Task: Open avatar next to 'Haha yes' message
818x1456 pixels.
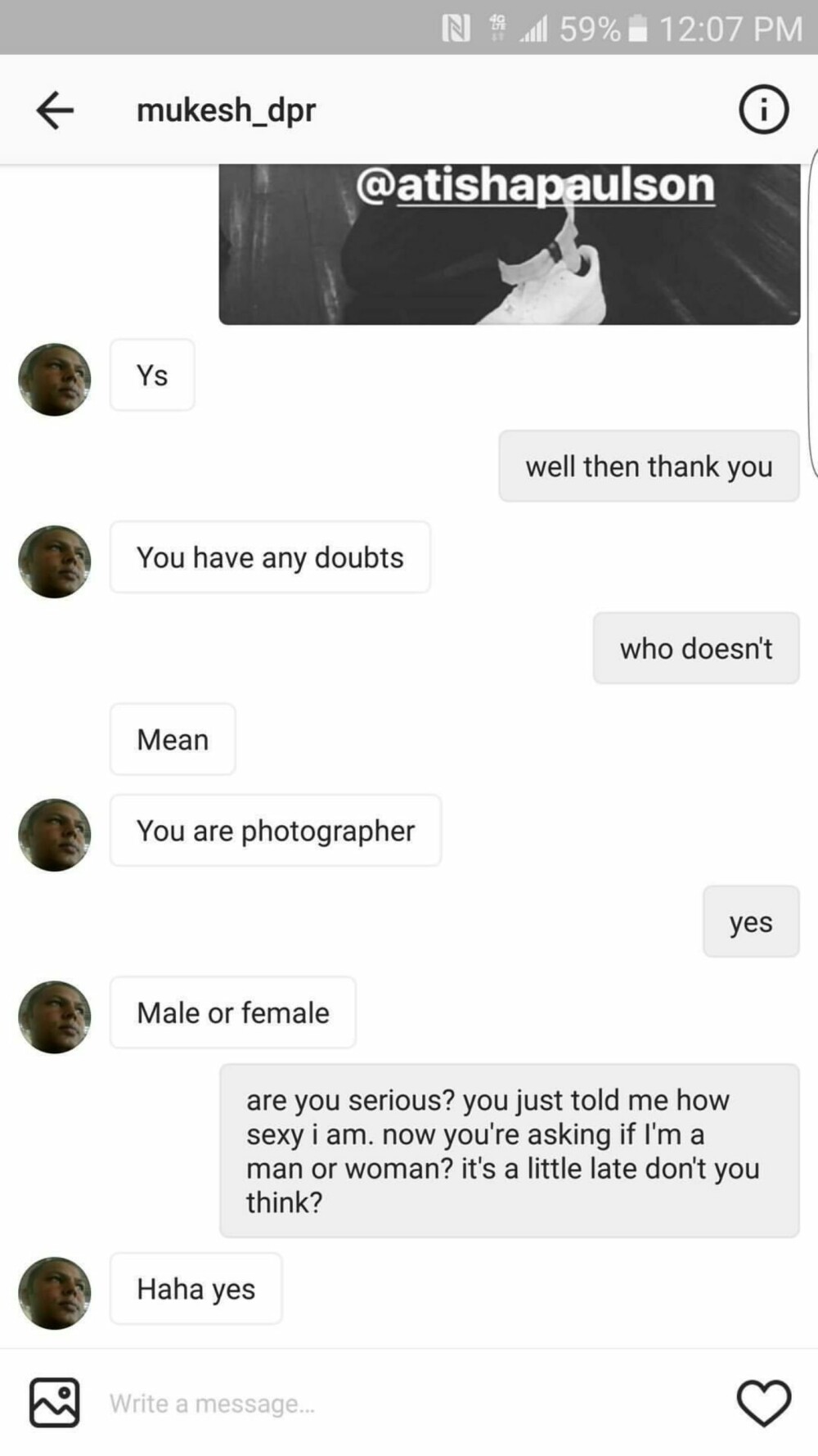Action: [55, 1292]
